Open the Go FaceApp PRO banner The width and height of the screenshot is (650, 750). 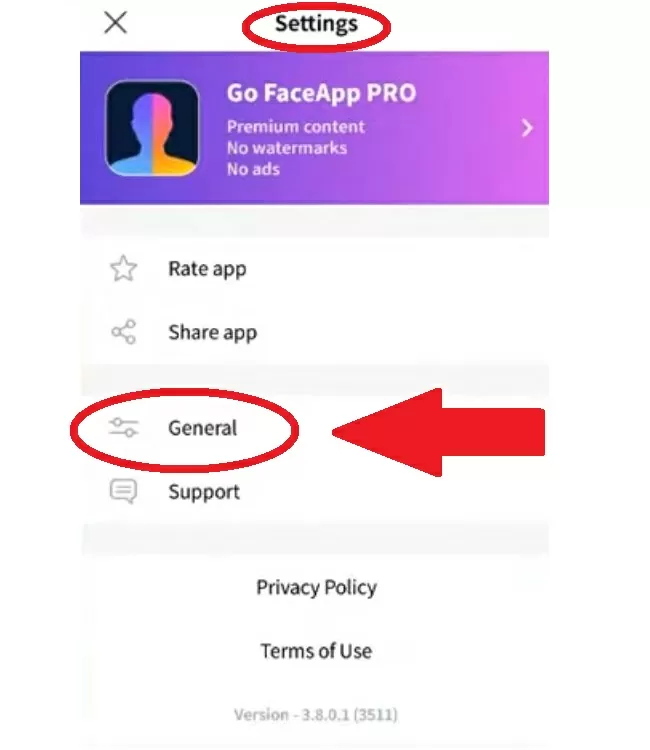point(314,128)
